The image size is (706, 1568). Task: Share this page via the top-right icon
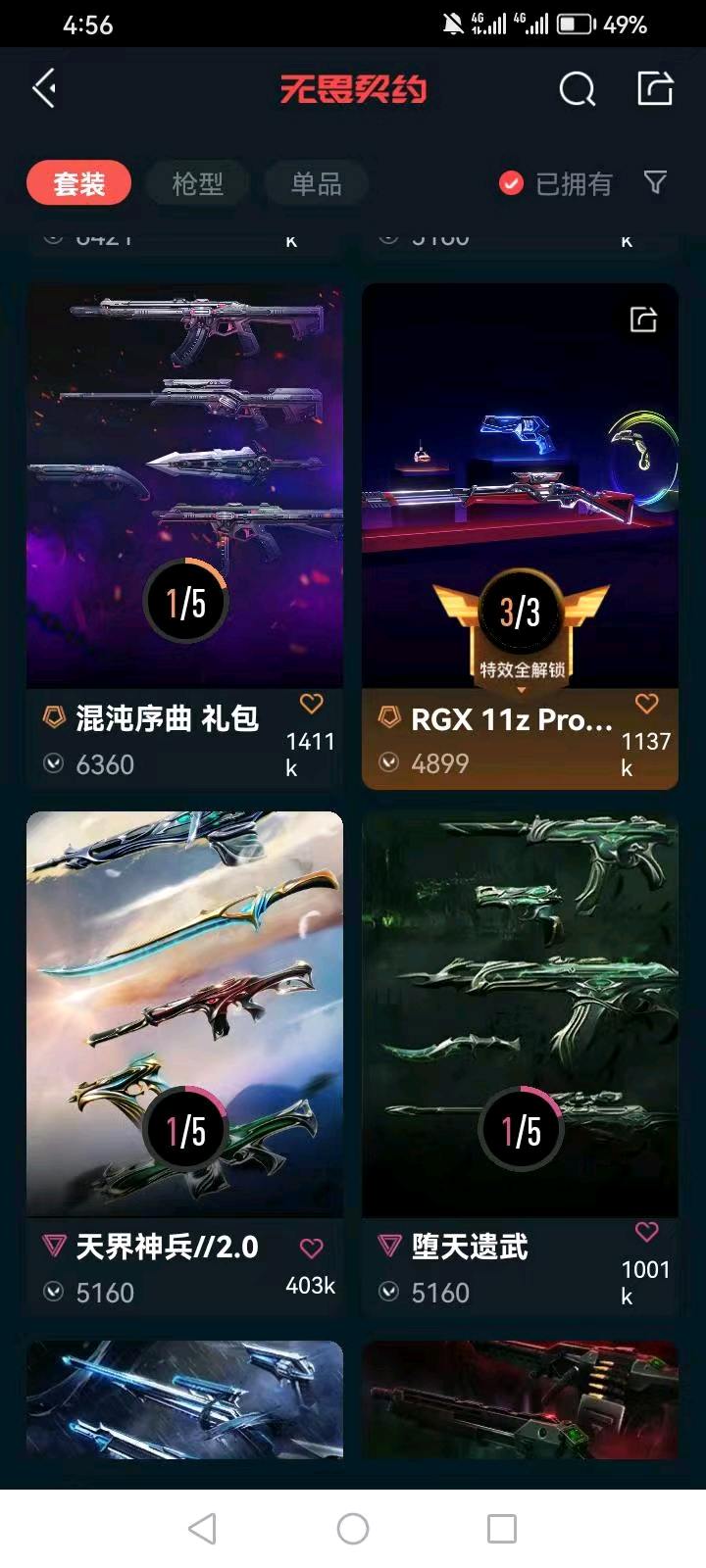pyautogui.click(x=655, y=88)
